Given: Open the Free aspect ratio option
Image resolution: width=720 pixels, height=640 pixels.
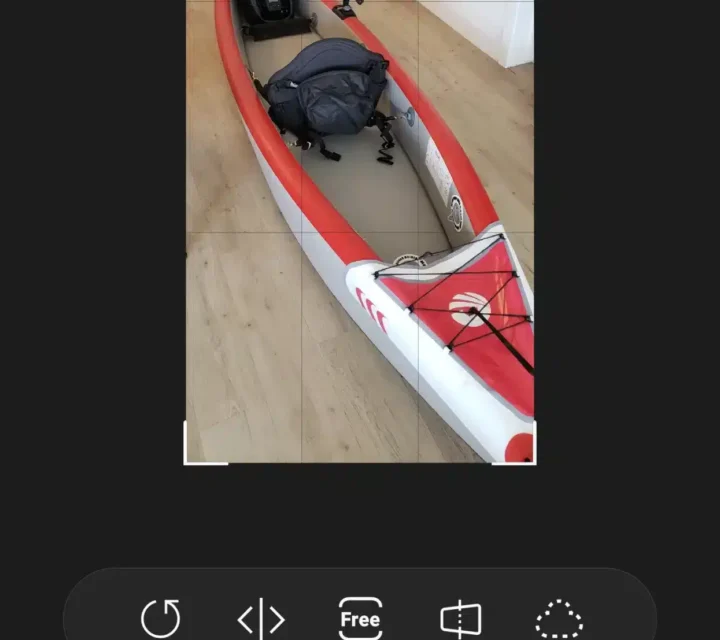Looking at the screenshot, I should [360, 618].
